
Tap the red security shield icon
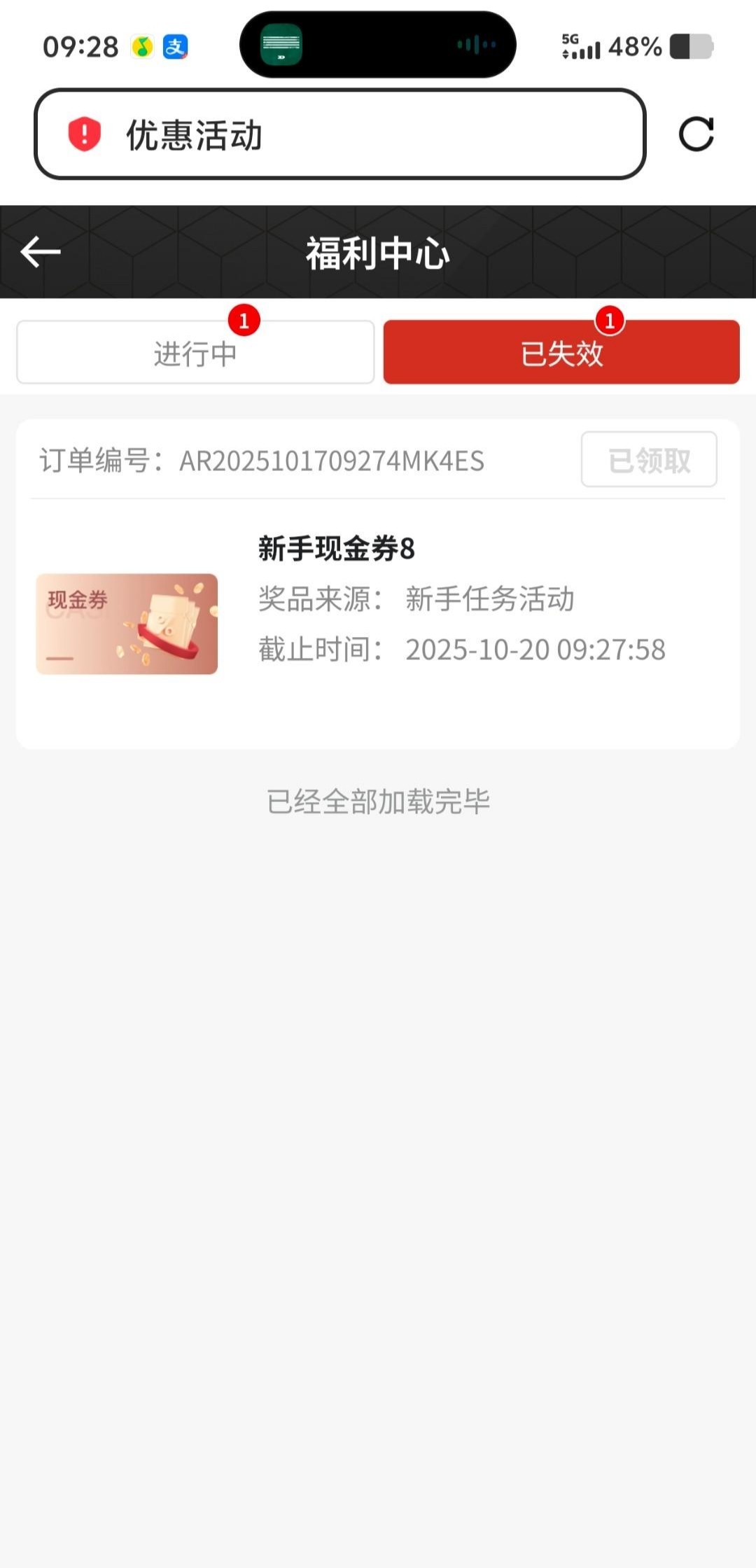(85, 134)
